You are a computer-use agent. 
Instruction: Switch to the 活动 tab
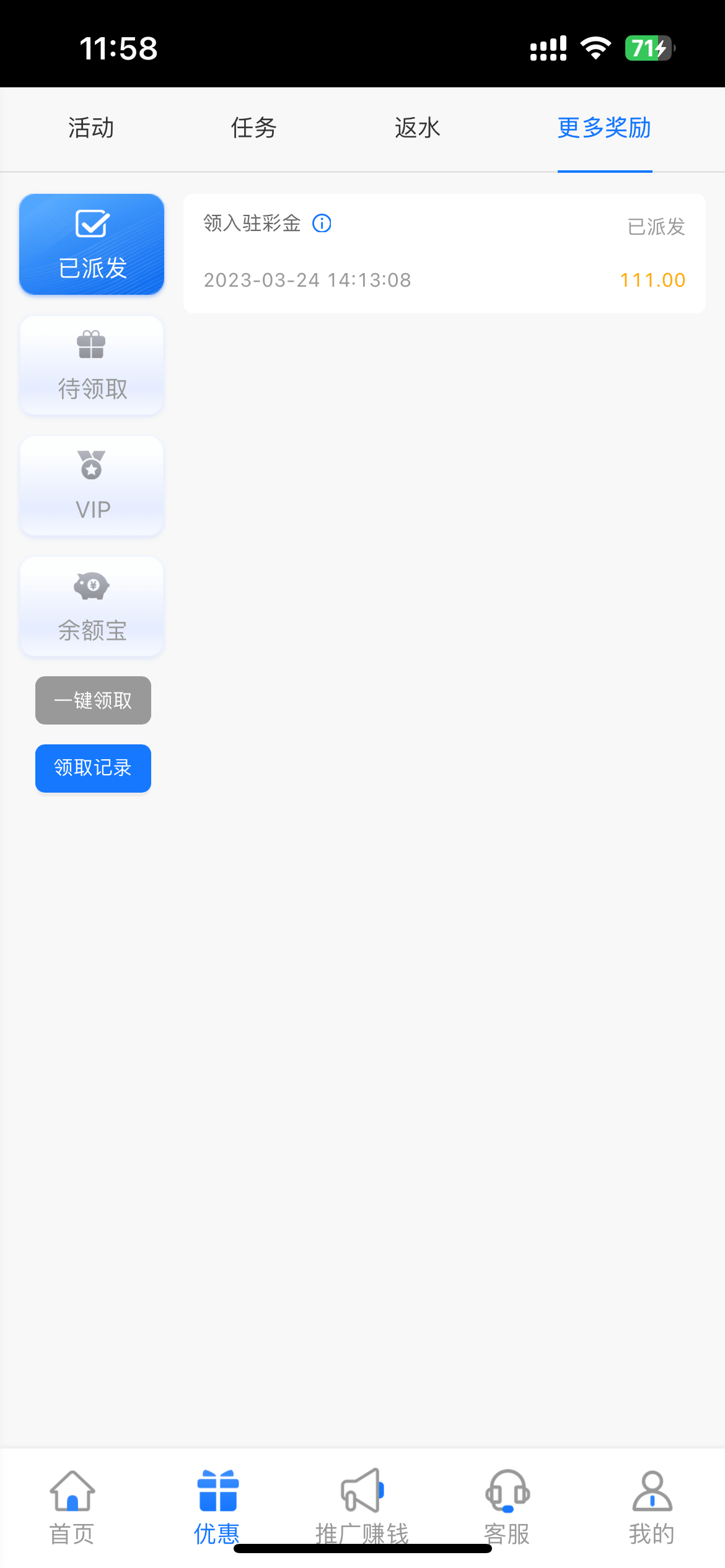pyautogui.click(x=91, y=128)
